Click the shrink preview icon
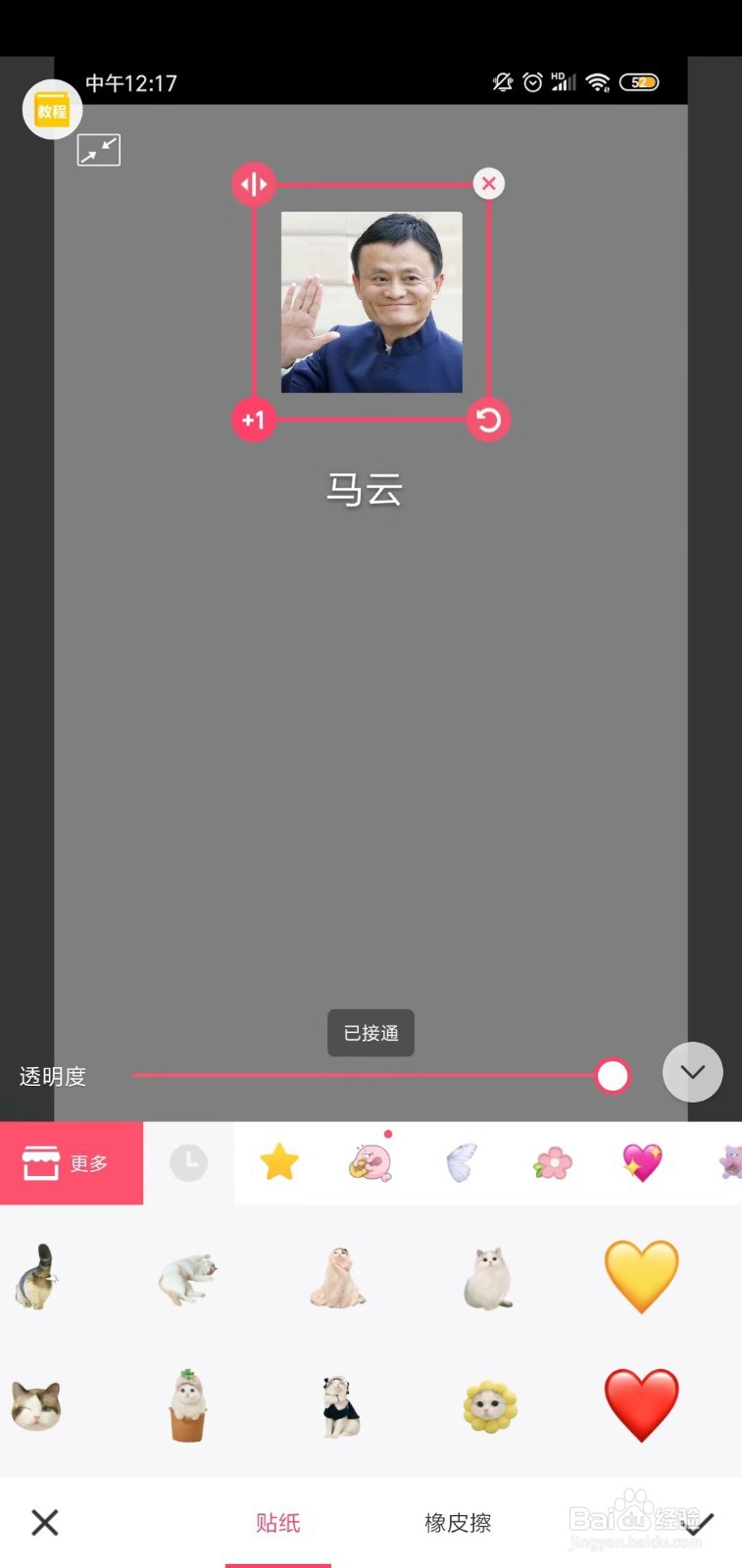Viewport: 742px width, 1568px height. click(x=98, y=149)
